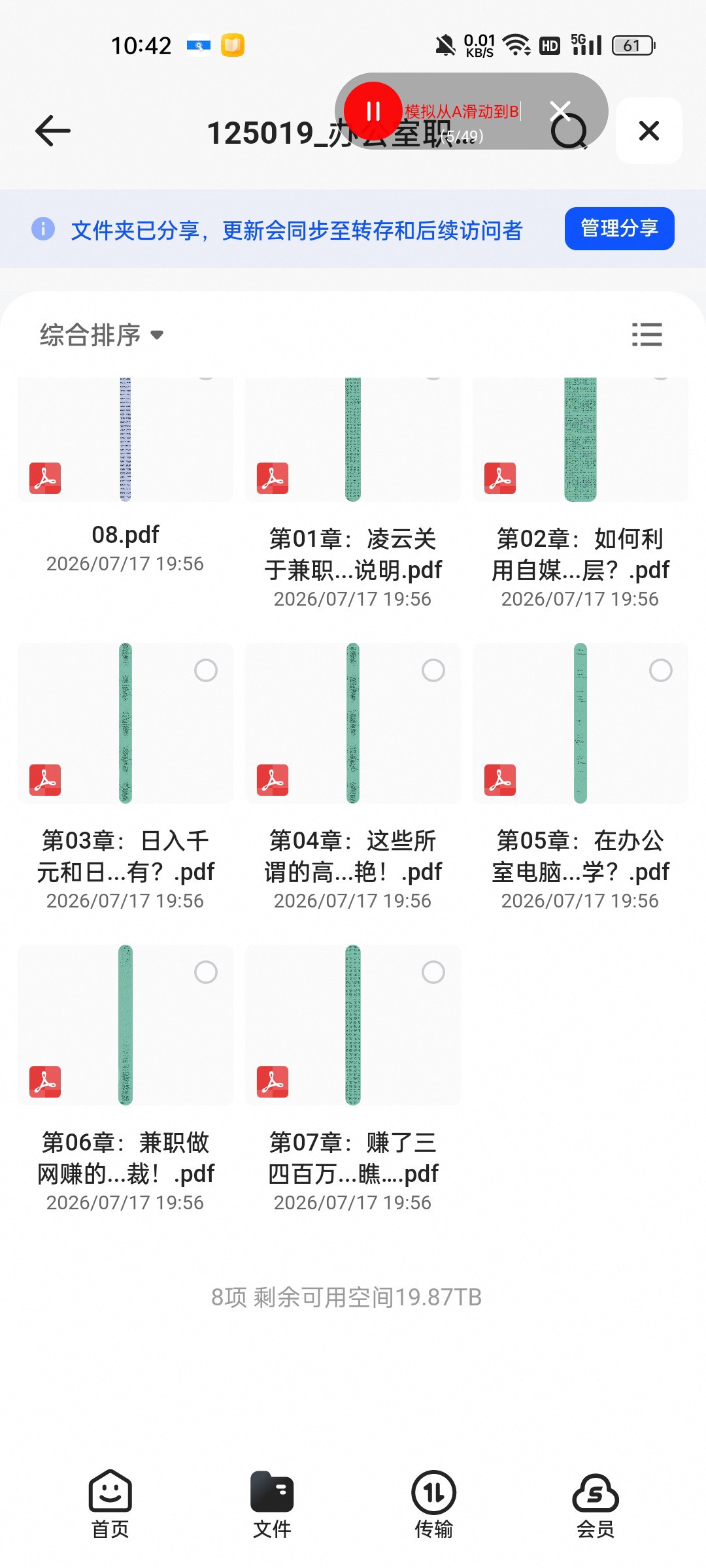Go to the 会员 tab

pyautogui.click(x=596, y=1504)
